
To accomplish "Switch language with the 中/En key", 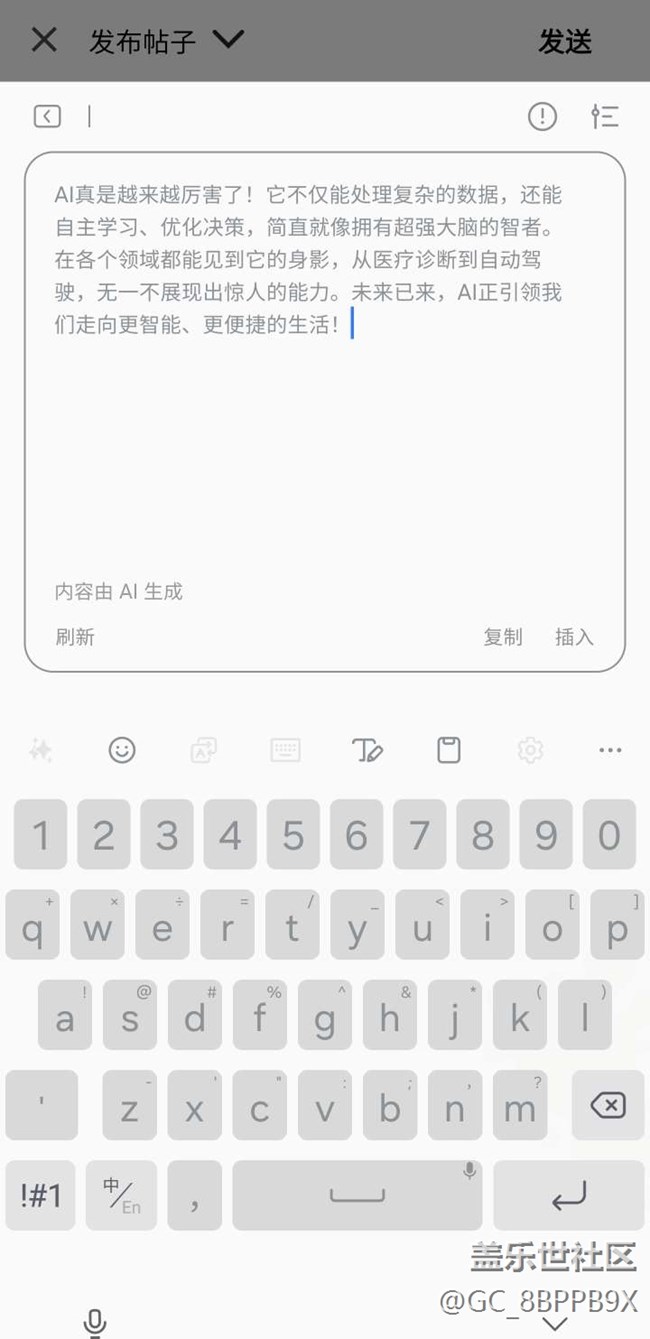I will pyautogui.click(x=121, y=1195).
